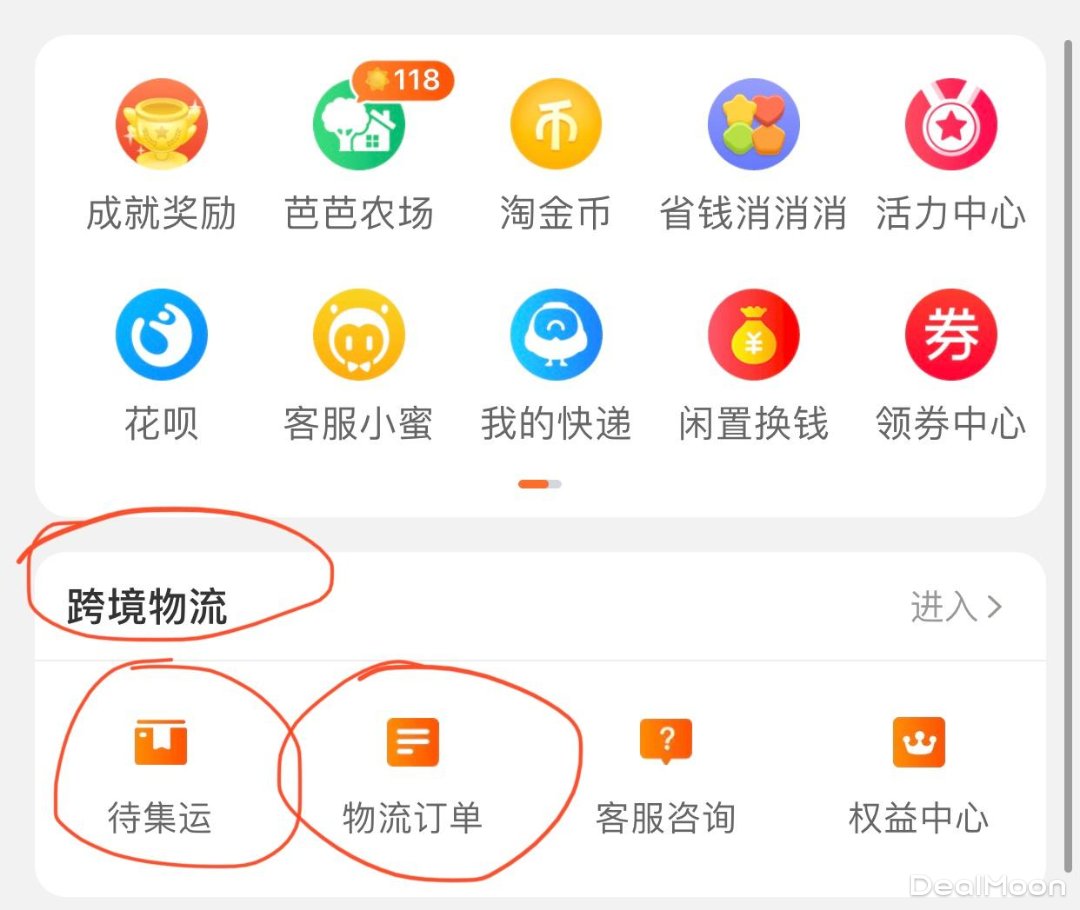Open 活力中心
The height and width of the screenshot is (910, 1080).
[x=950, y=125]
